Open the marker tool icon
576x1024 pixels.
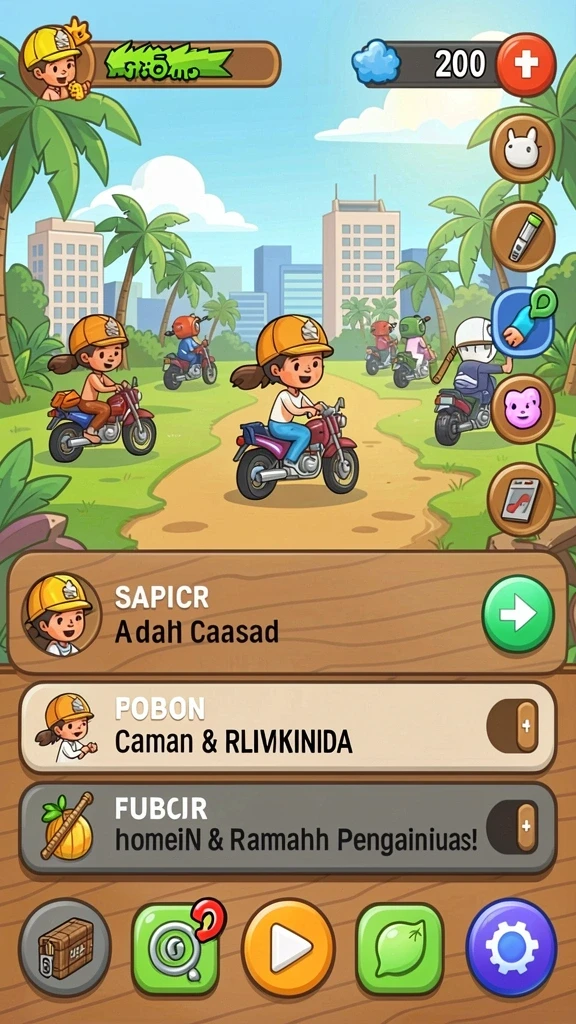[x=522, y=236]
